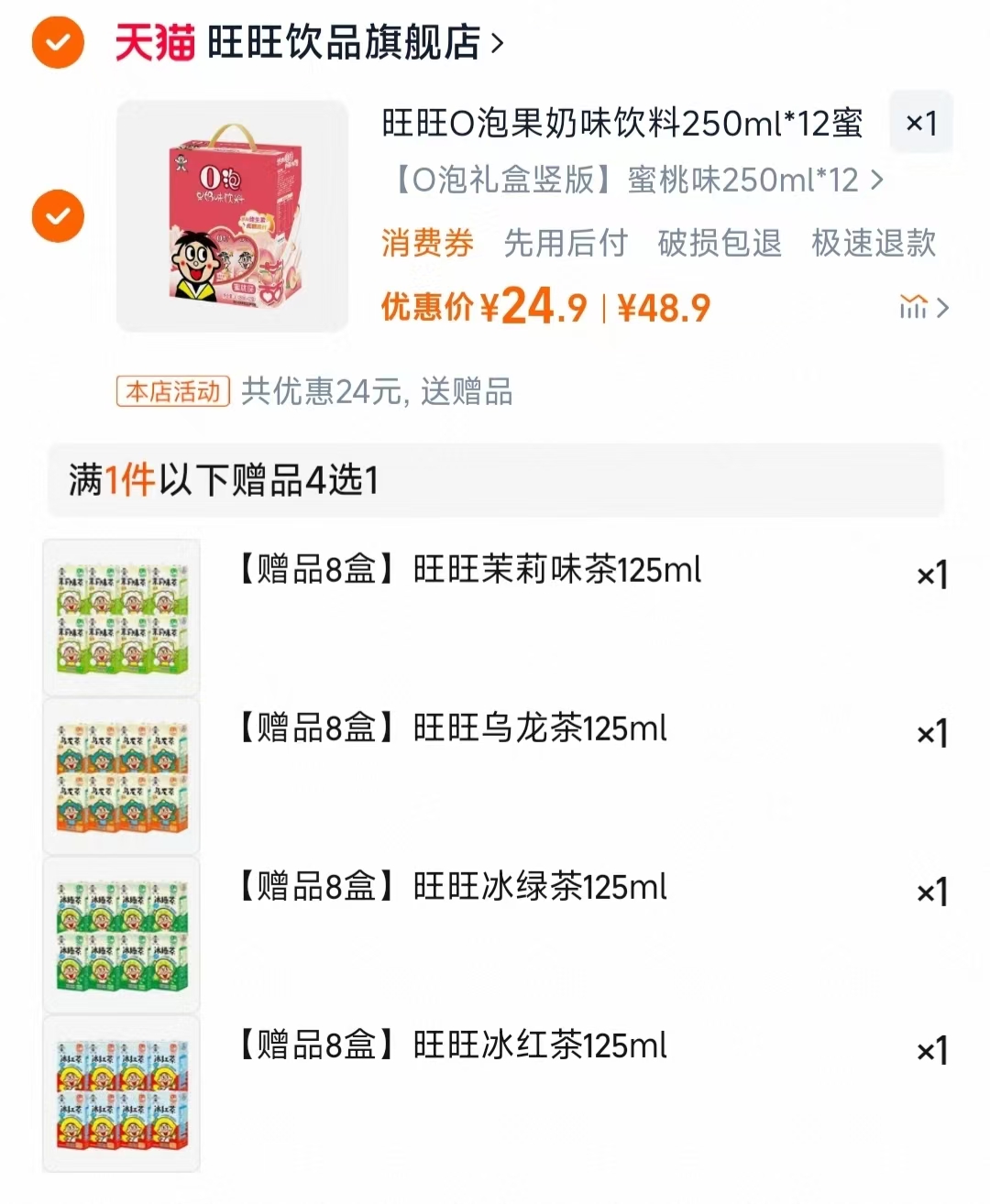Viewport: 990px width, 1204px height.
Task: Expand price history with the chevron after ¥48.9
Action: [x=944, y=308]
